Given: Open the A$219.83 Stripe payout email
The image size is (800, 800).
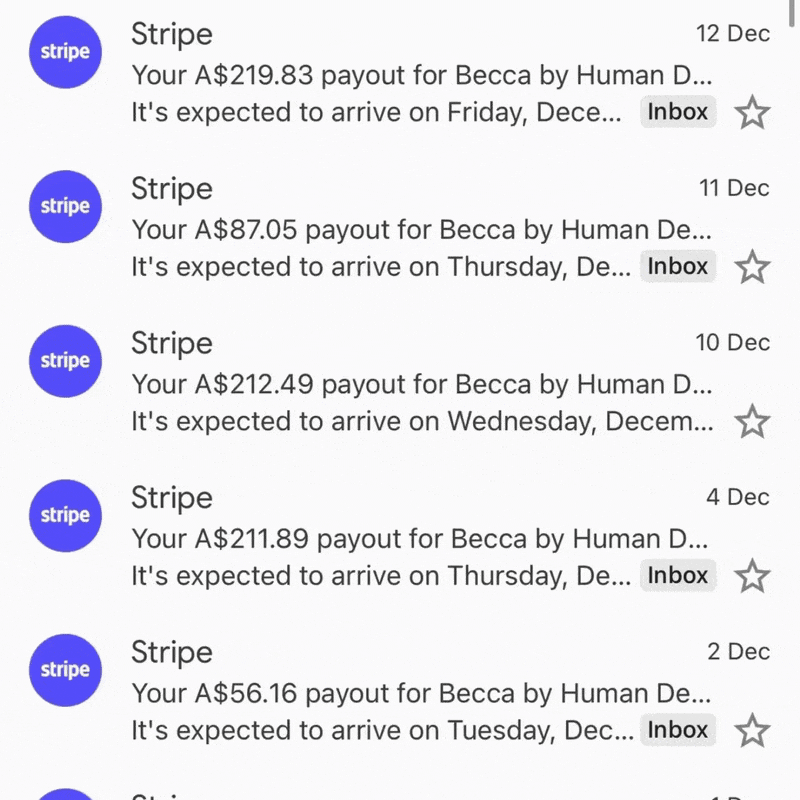Looking at the screenshot, I should (420, 75).
